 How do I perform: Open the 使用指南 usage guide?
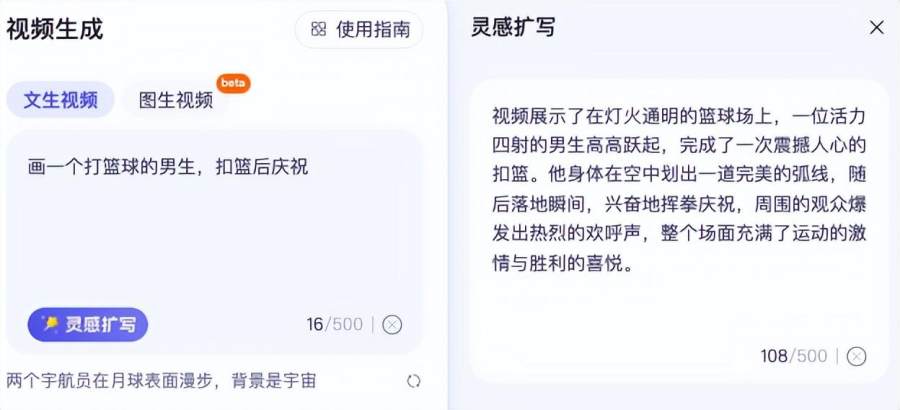359,29
